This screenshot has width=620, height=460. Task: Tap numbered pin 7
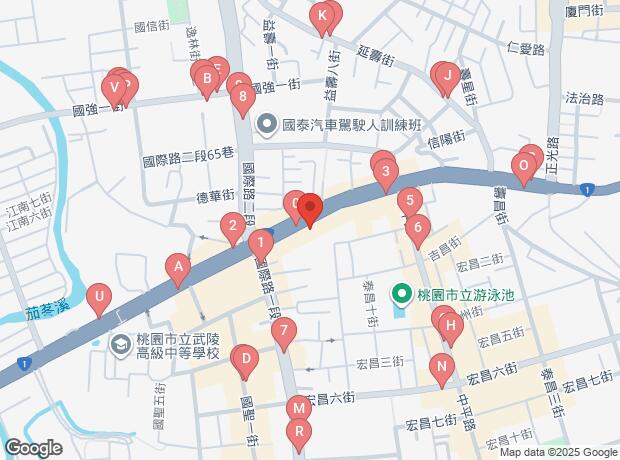tap(284, 330)
